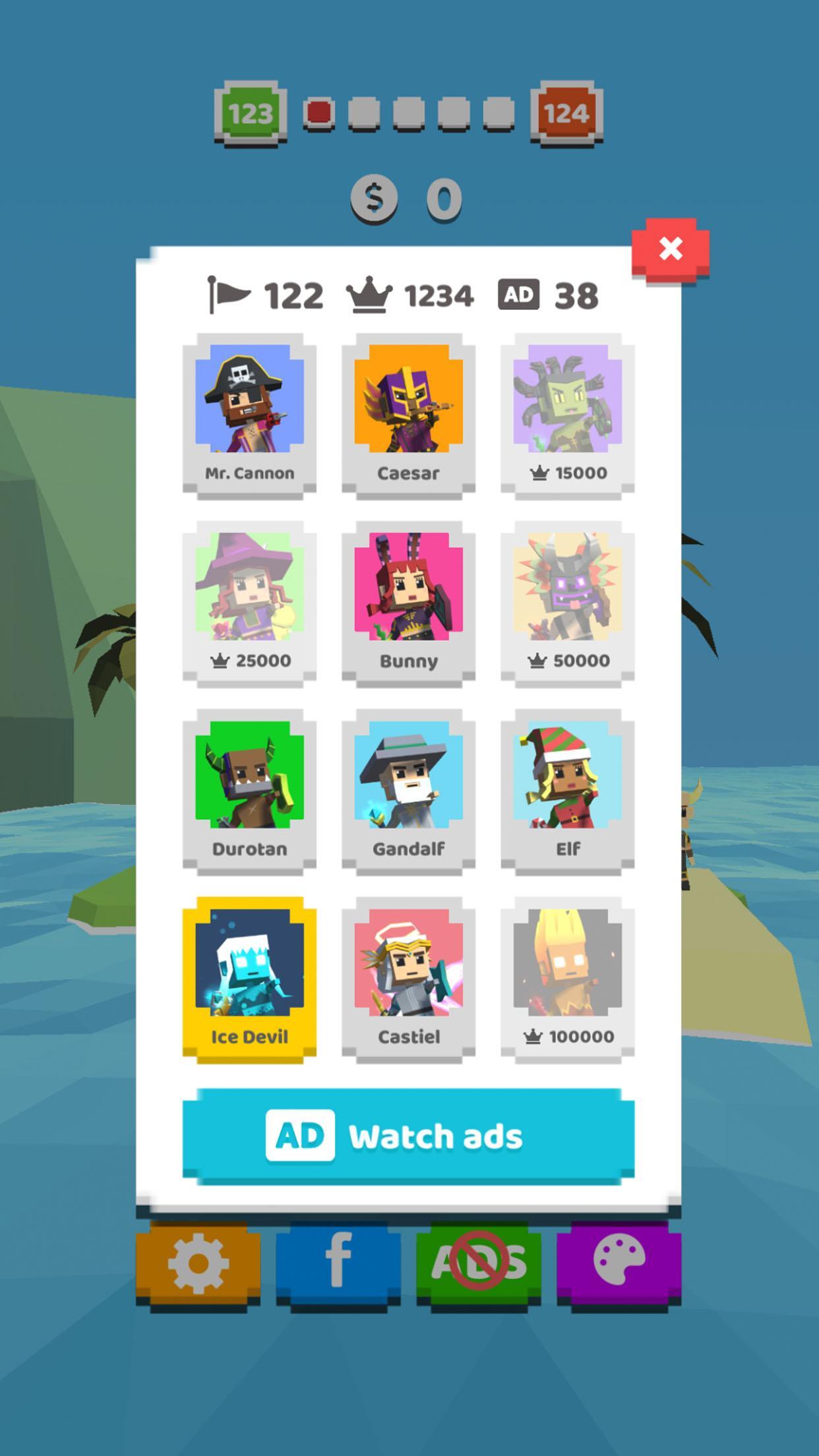819x1456 pixels.
Task: Choose the Caesar character
Action: click(x=408, y=413)
